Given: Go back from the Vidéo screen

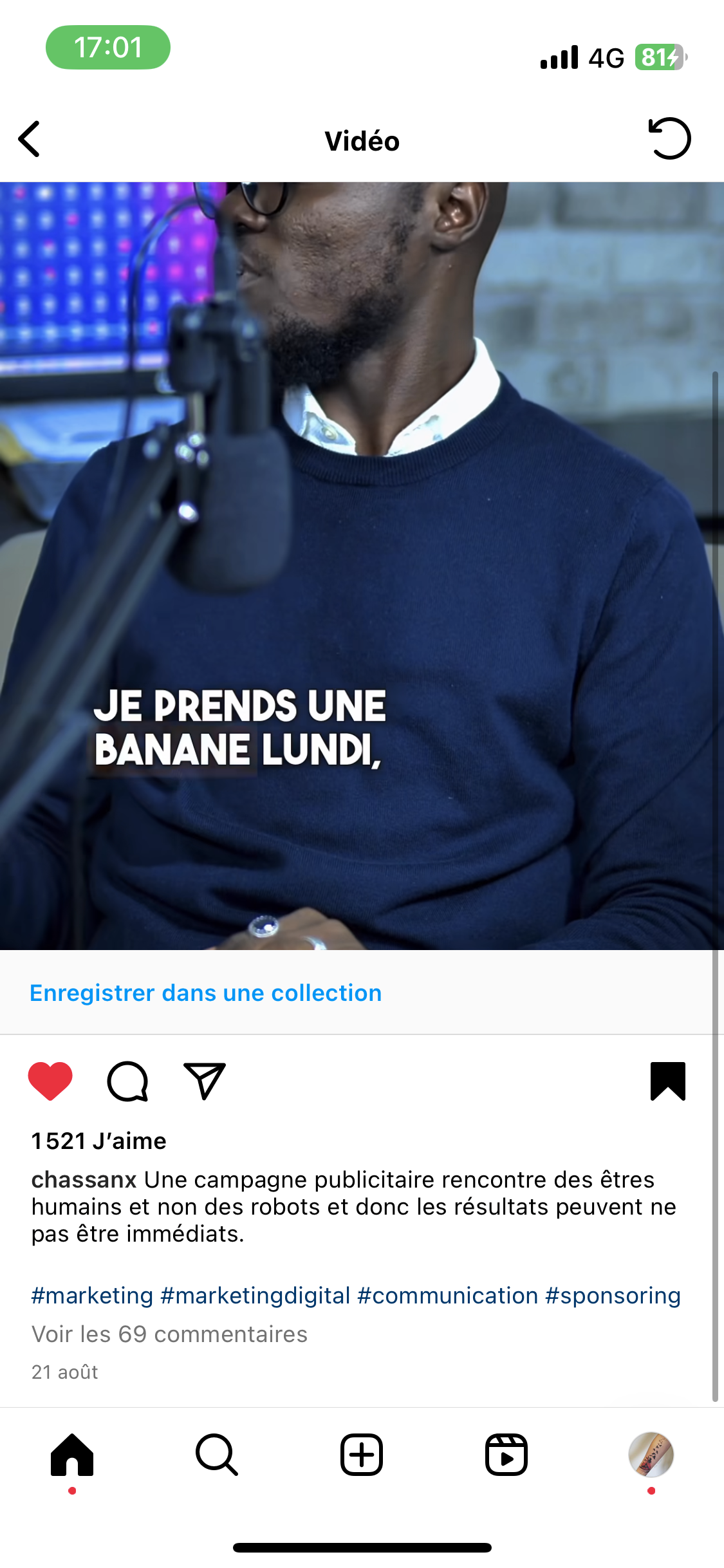Looking at the screenshot, I should coord(30,139).
